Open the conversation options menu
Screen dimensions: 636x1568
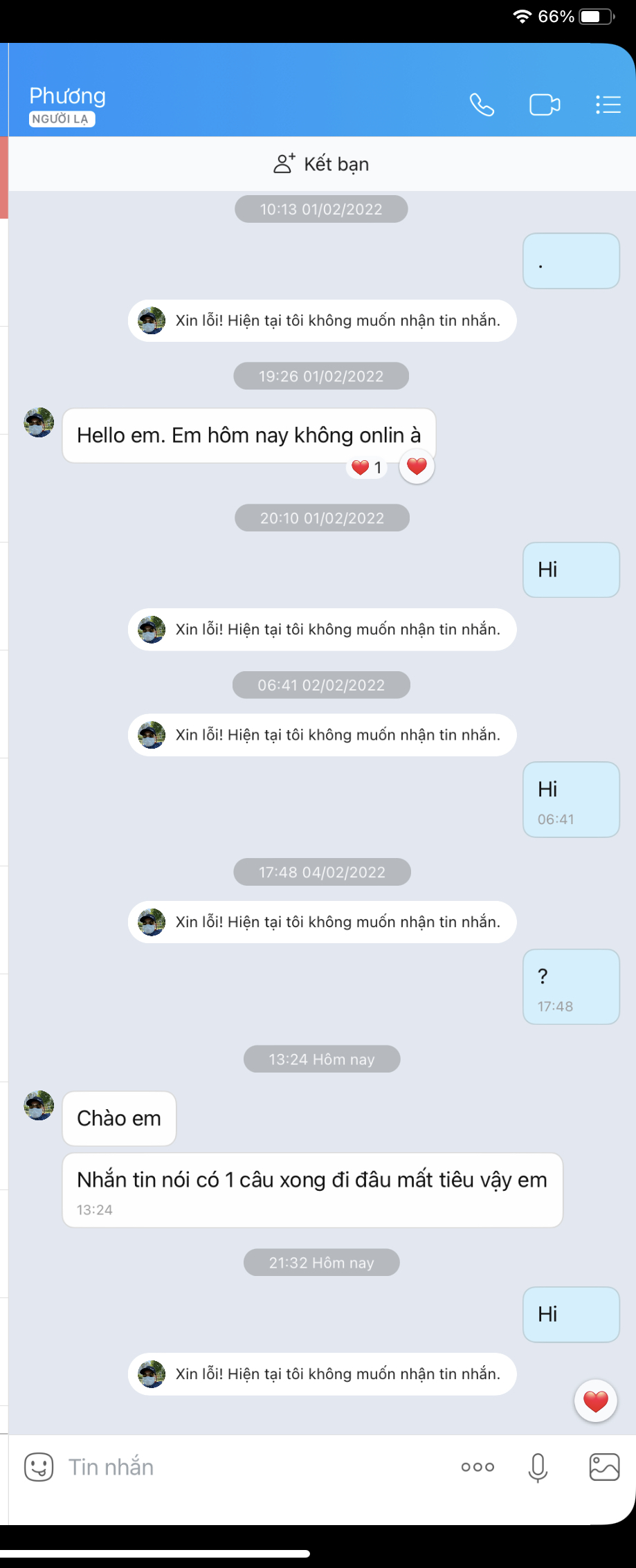608,104
